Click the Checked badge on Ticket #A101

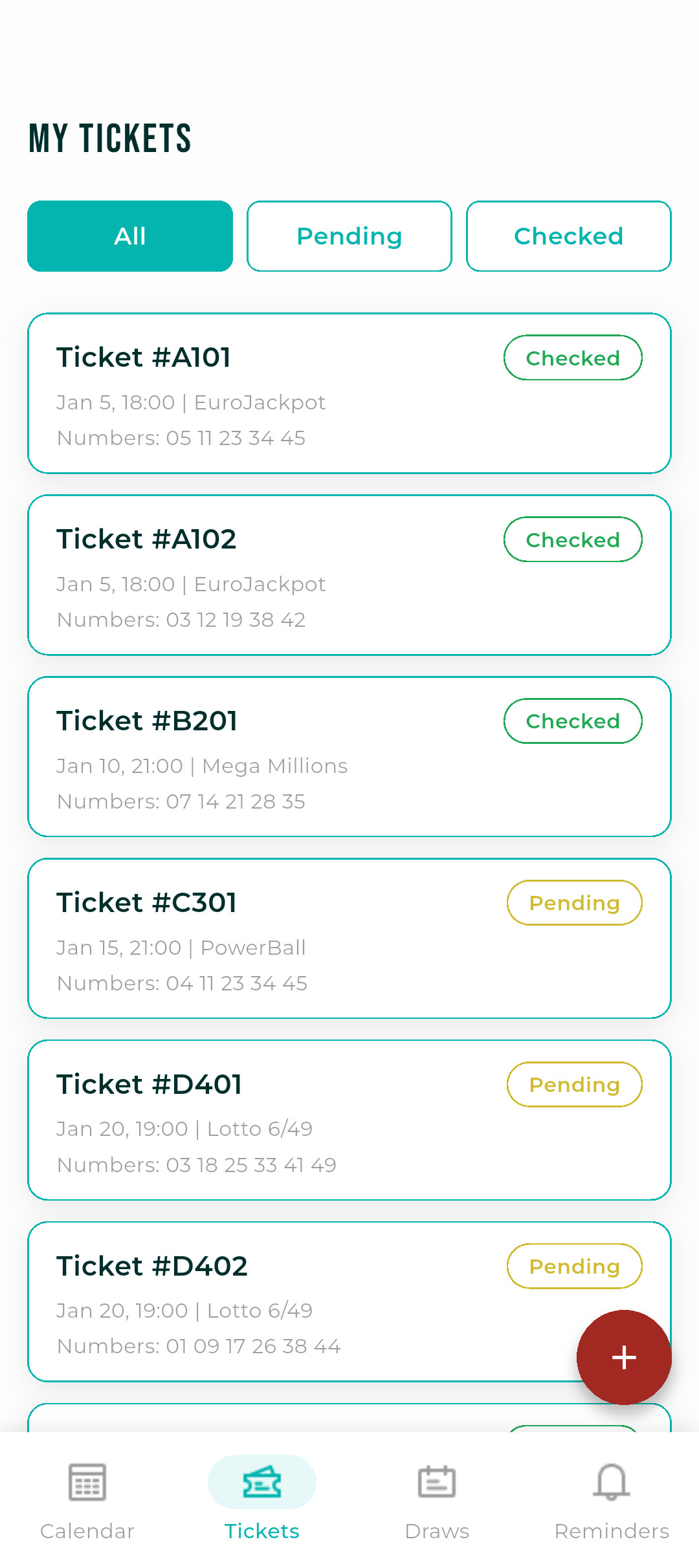pos(573,358)
